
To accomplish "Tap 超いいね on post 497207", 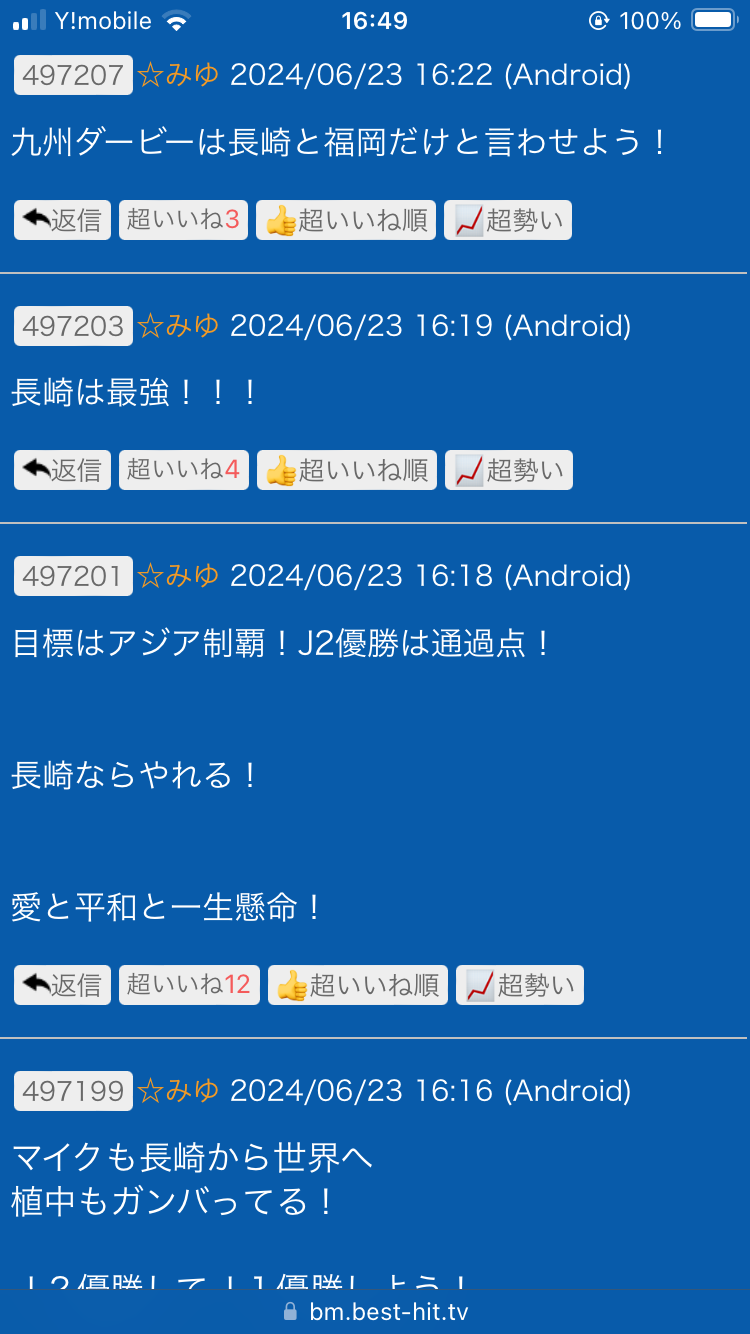I will click(183, 220).
